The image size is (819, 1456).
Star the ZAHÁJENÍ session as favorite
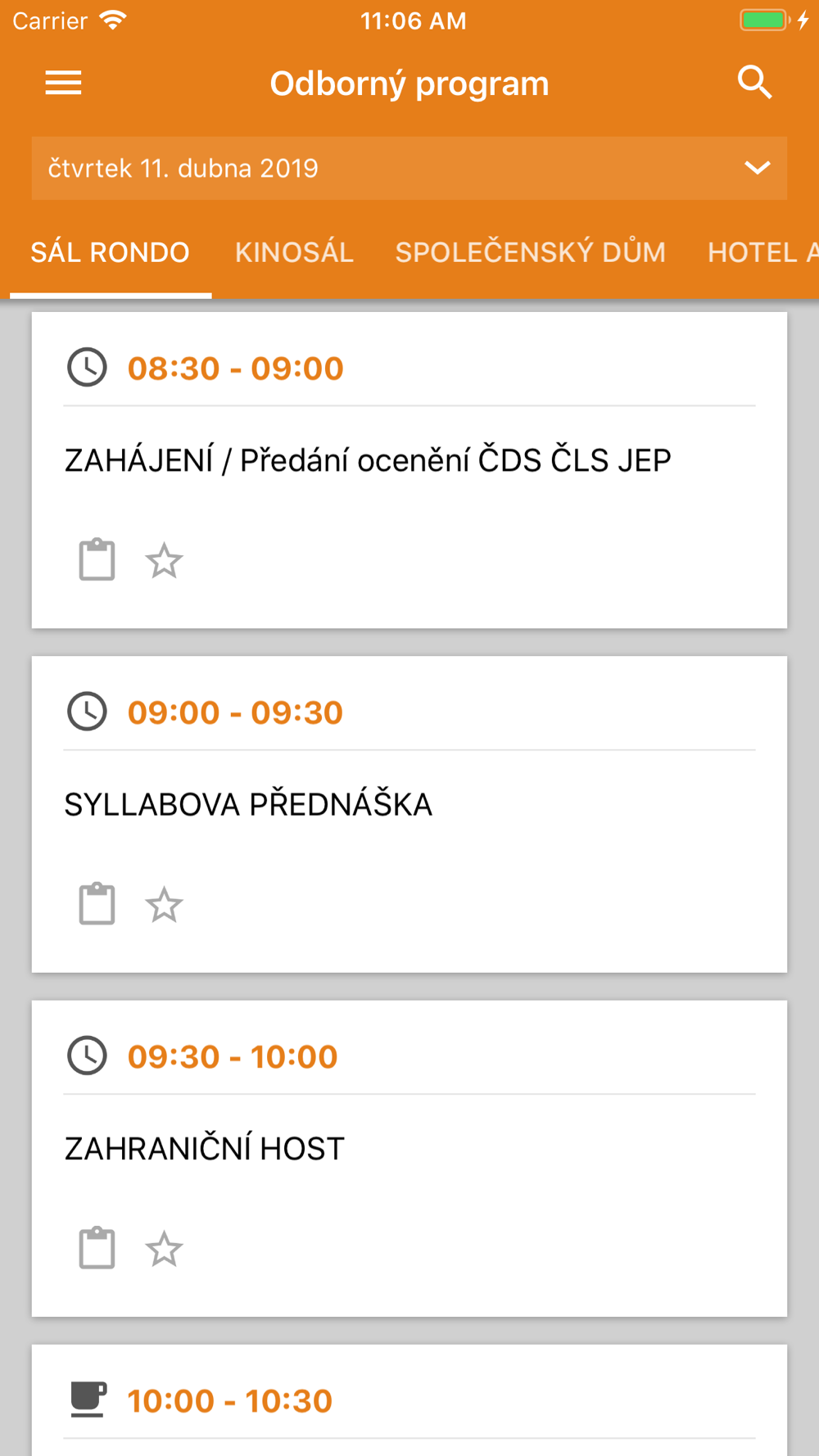pos(164,561)
